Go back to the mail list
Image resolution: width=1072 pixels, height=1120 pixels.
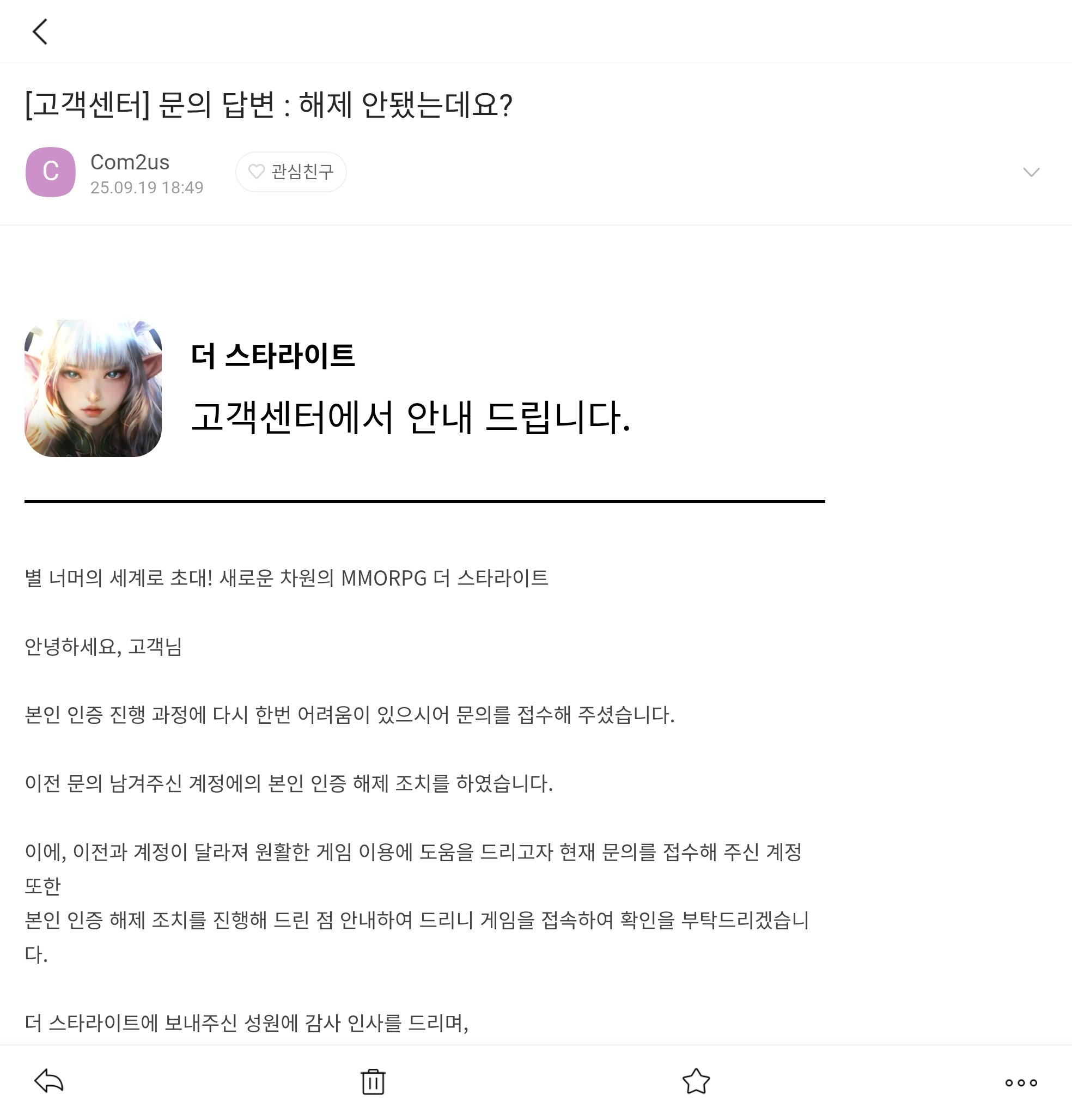(39, 32)
